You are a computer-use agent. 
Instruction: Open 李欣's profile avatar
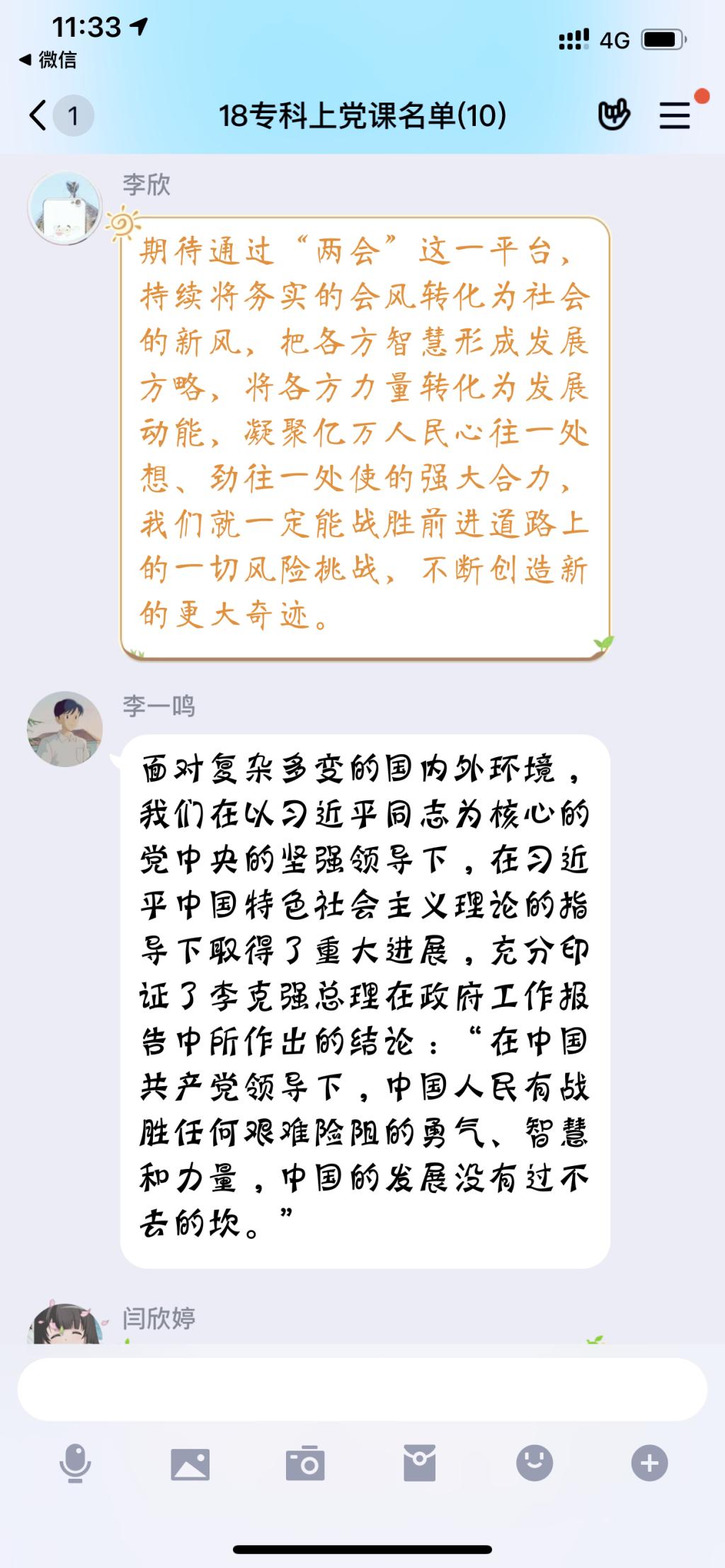pos(65,208)
